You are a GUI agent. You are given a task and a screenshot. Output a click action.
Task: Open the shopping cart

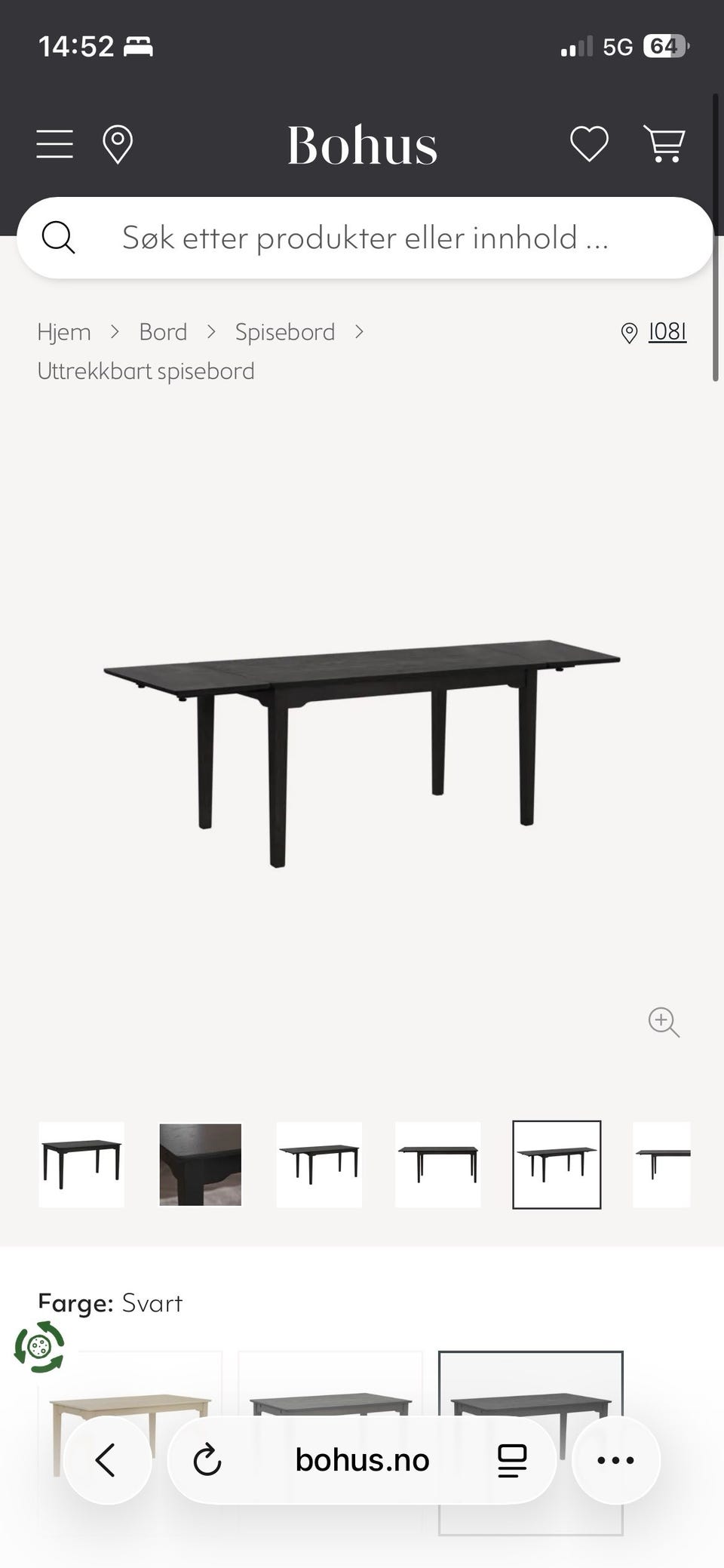click(x=664, y=143)
